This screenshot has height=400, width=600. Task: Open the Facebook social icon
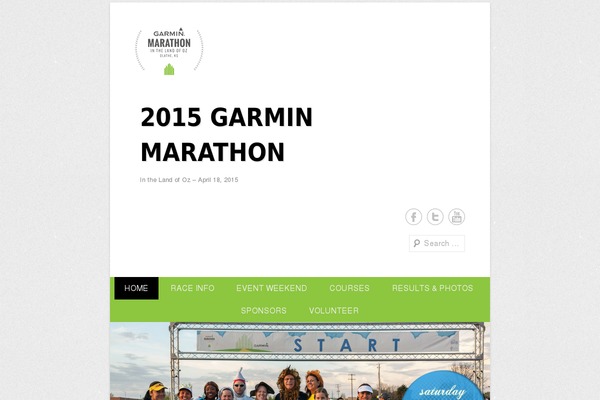[x=413, y=217]
